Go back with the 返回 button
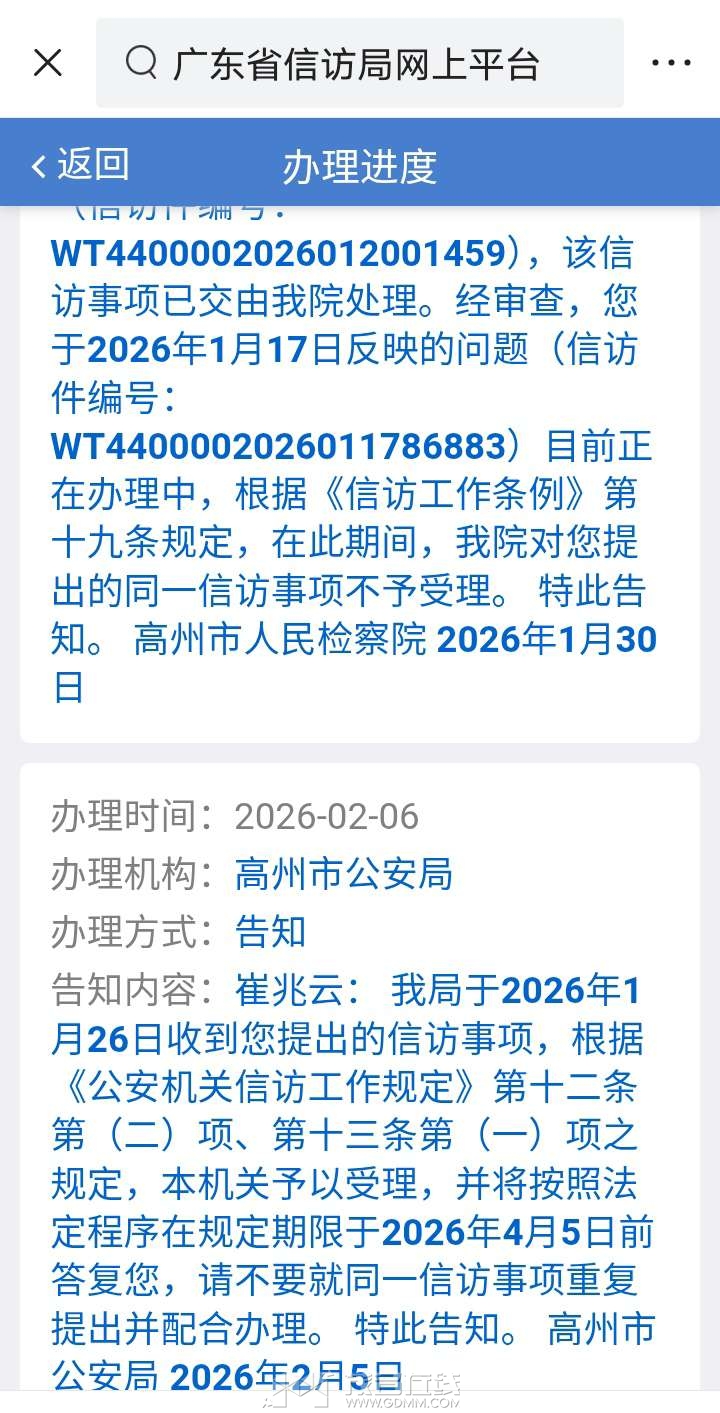The height and width of the screenshot is (1413, 720). click(80, 164)
